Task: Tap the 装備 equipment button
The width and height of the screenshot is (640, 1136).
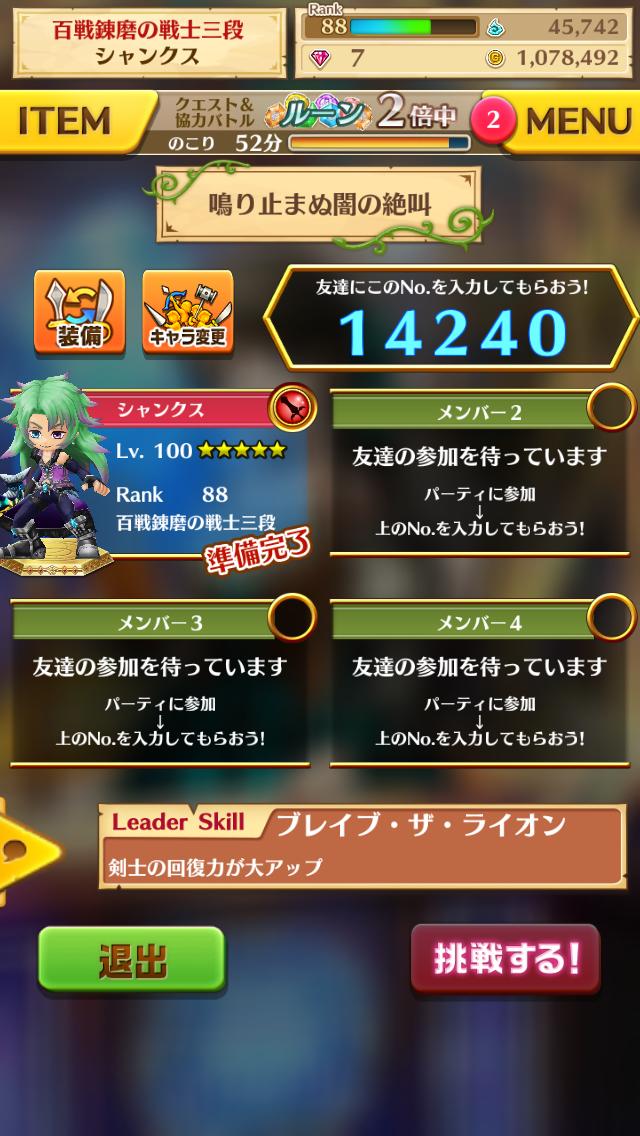Action: pyautogui.click(x=79, y=311)
